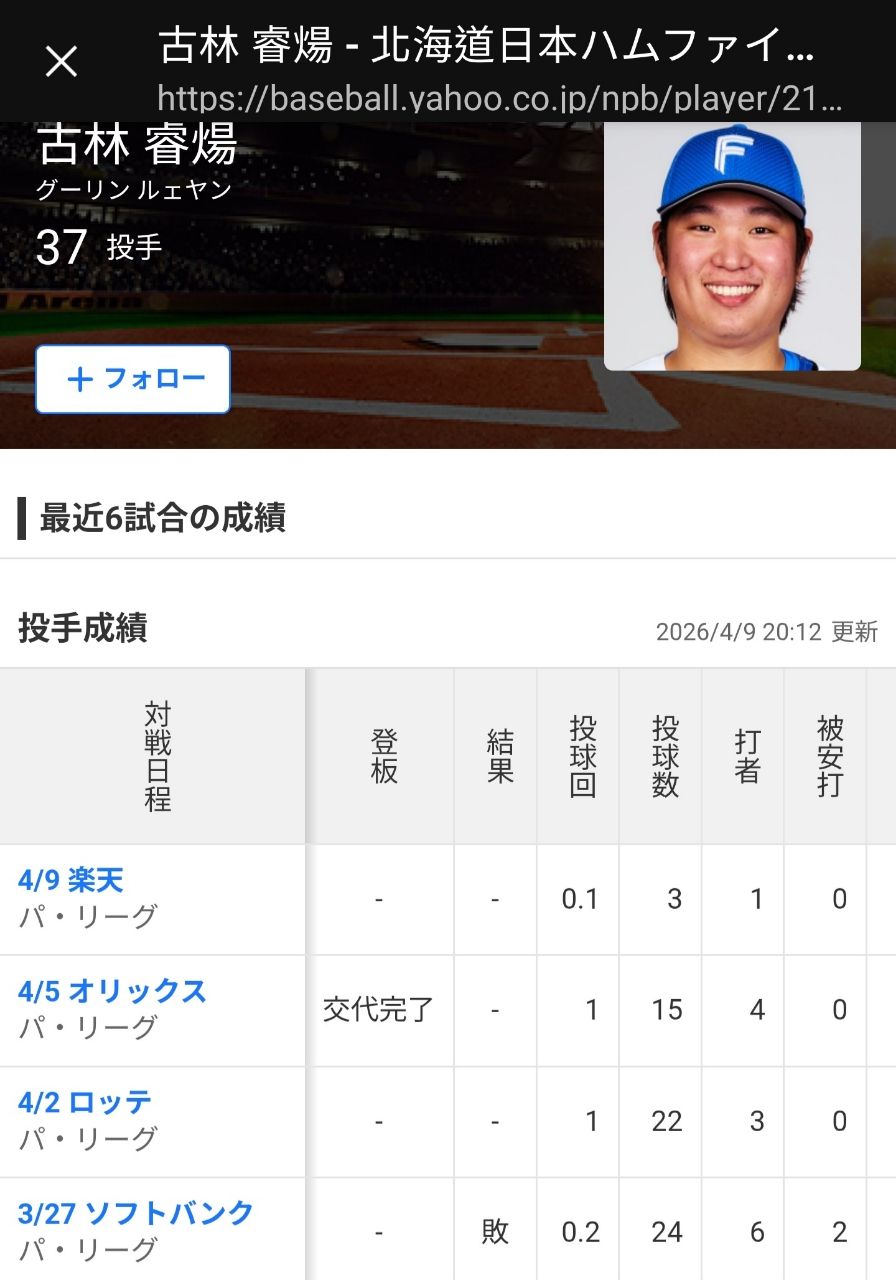Click the フォロー button

[133, 380]
